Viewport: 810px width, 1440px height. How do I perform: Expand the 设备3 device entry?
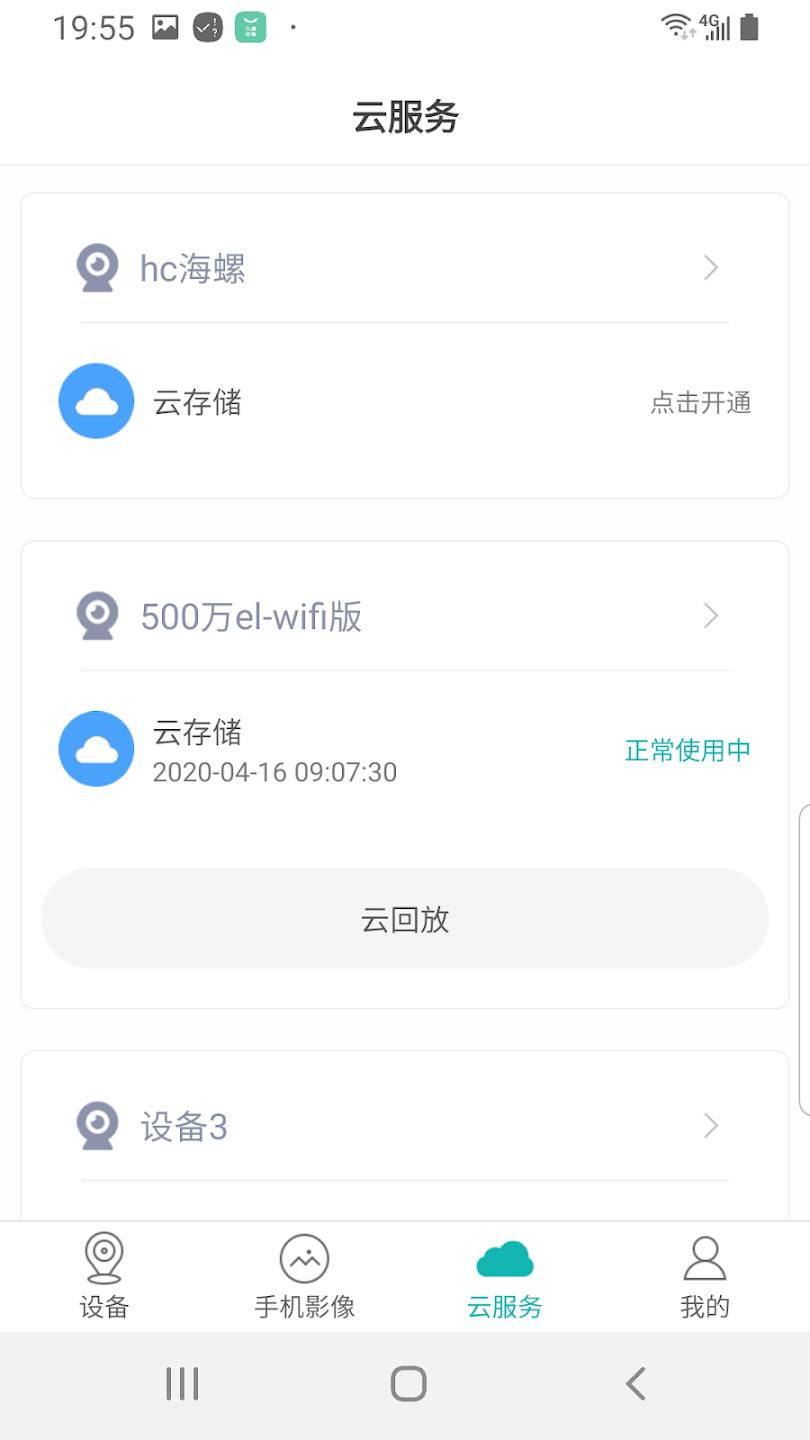click(x=710, y=1126)
